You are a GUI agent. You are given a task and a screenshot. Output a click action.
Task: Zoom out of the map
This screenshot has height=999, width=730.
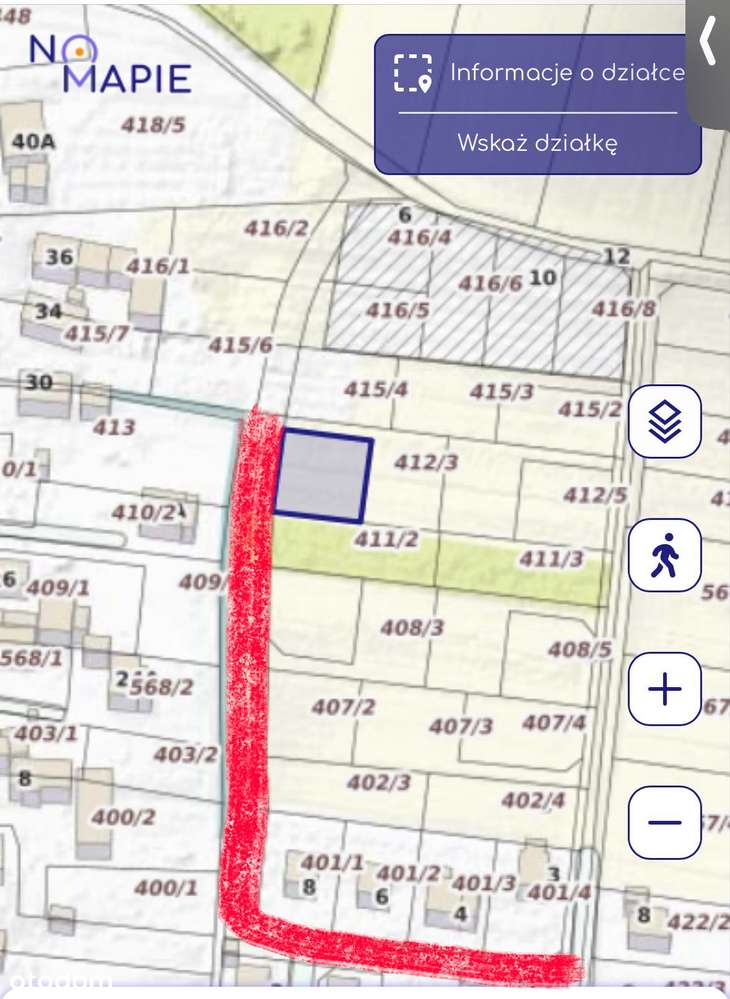[x=665, y=822]
